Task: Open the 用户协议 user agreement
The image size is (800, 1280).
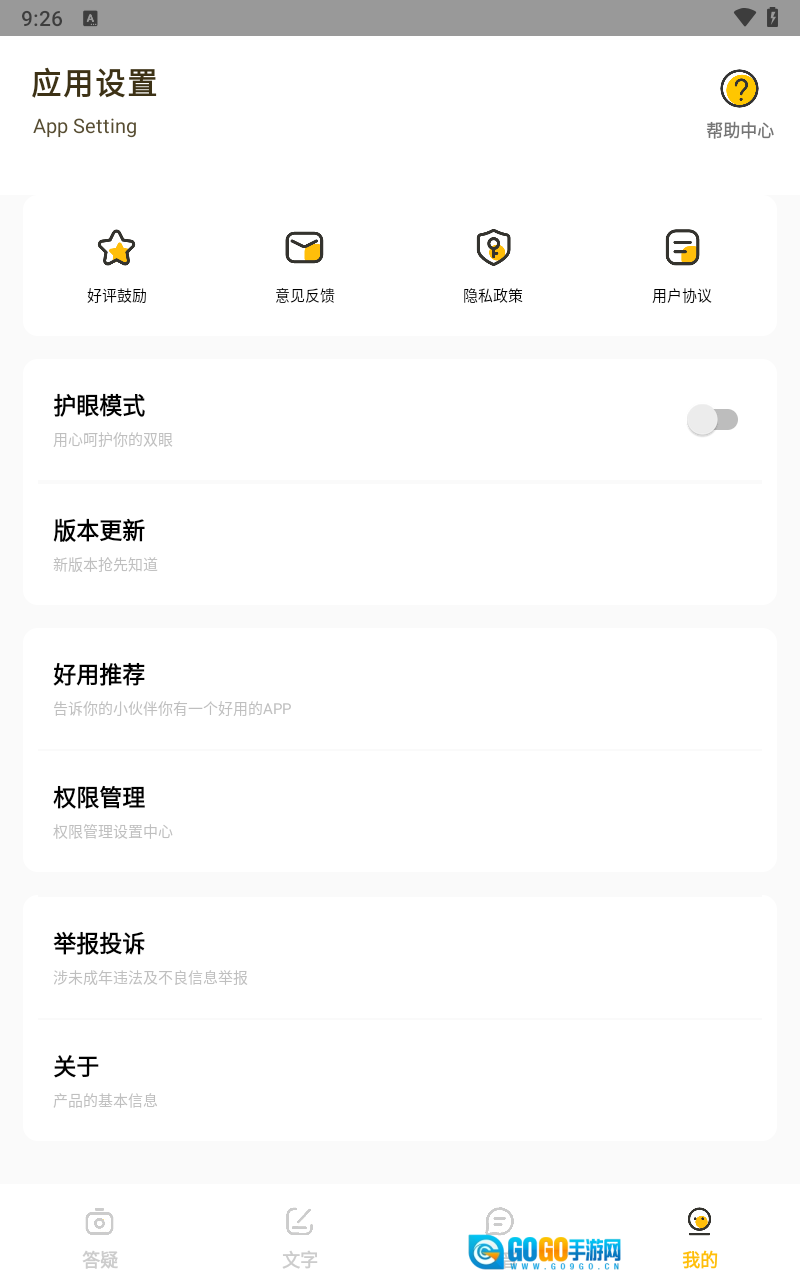Action: (x=682, y=264)
